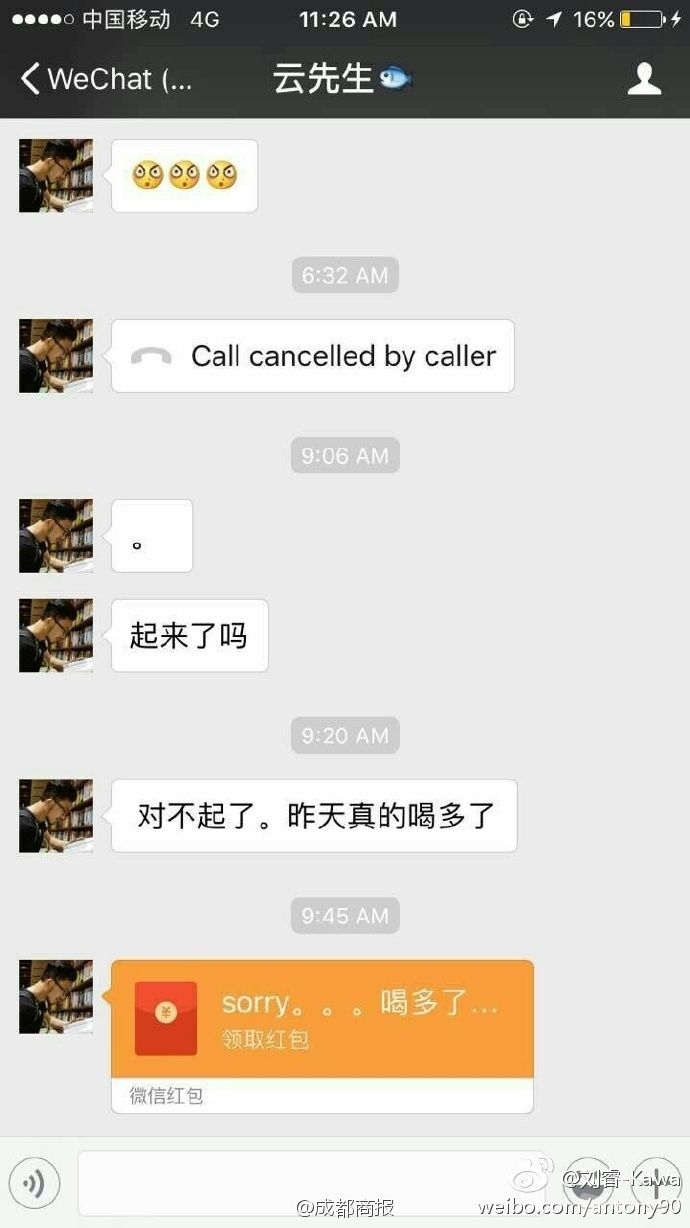The image size is (690, 1228).
Task: Tap the Call cancelled by caller message
Action: click(x=312, y=356)
